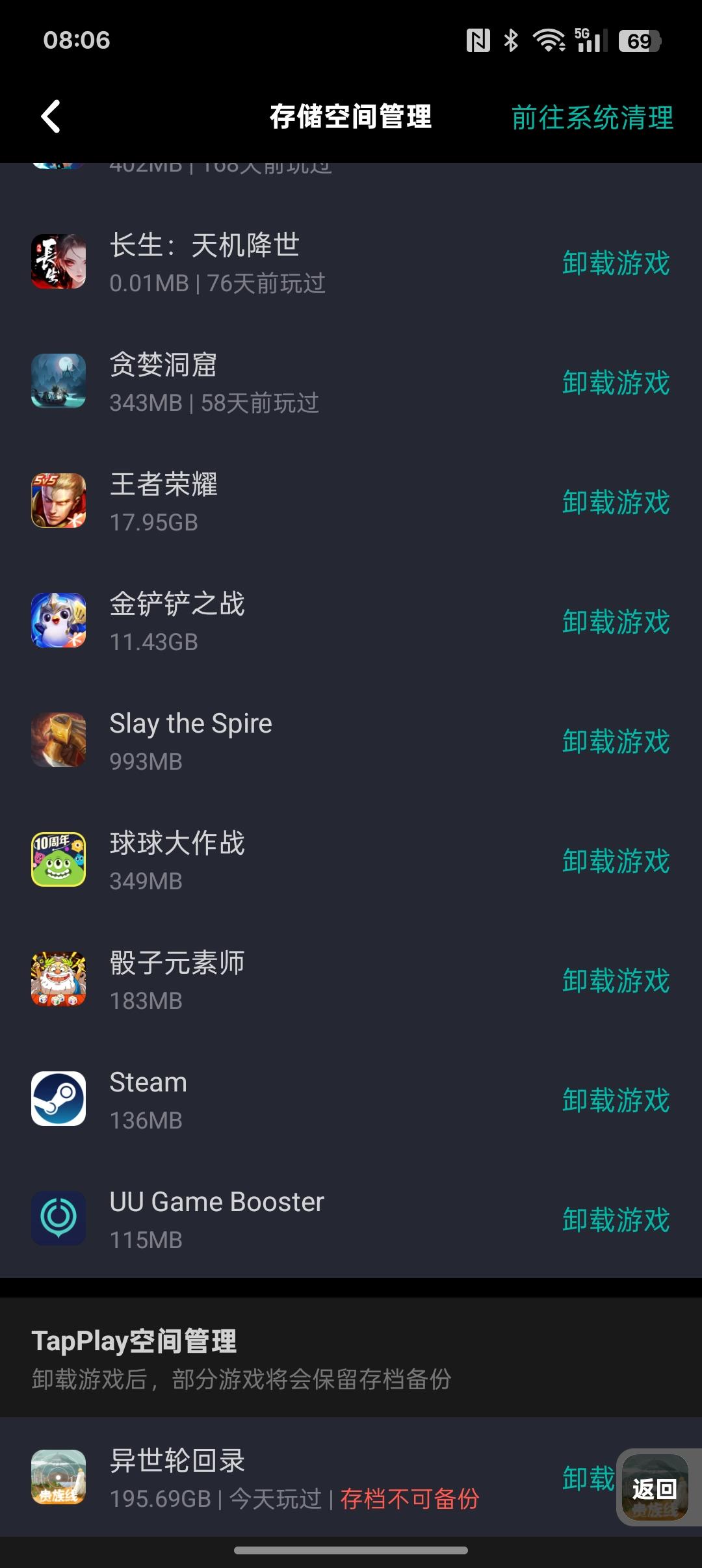Select the 骰子元素师 app icon
The width and height of the screenshot is (702, 1568).
(x=58, y=979)
